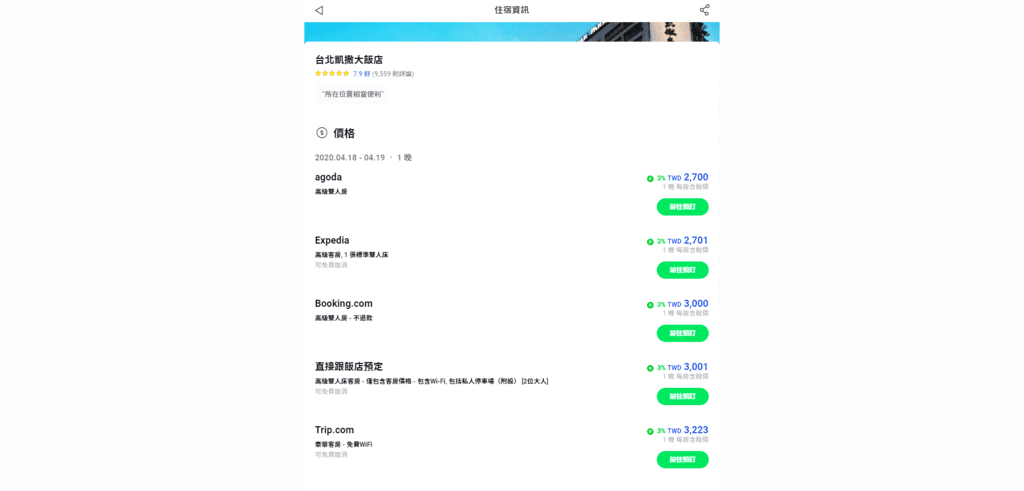
Task: Open Booking.com's 前往預訂 button
Action: click(x=682, y=333)
